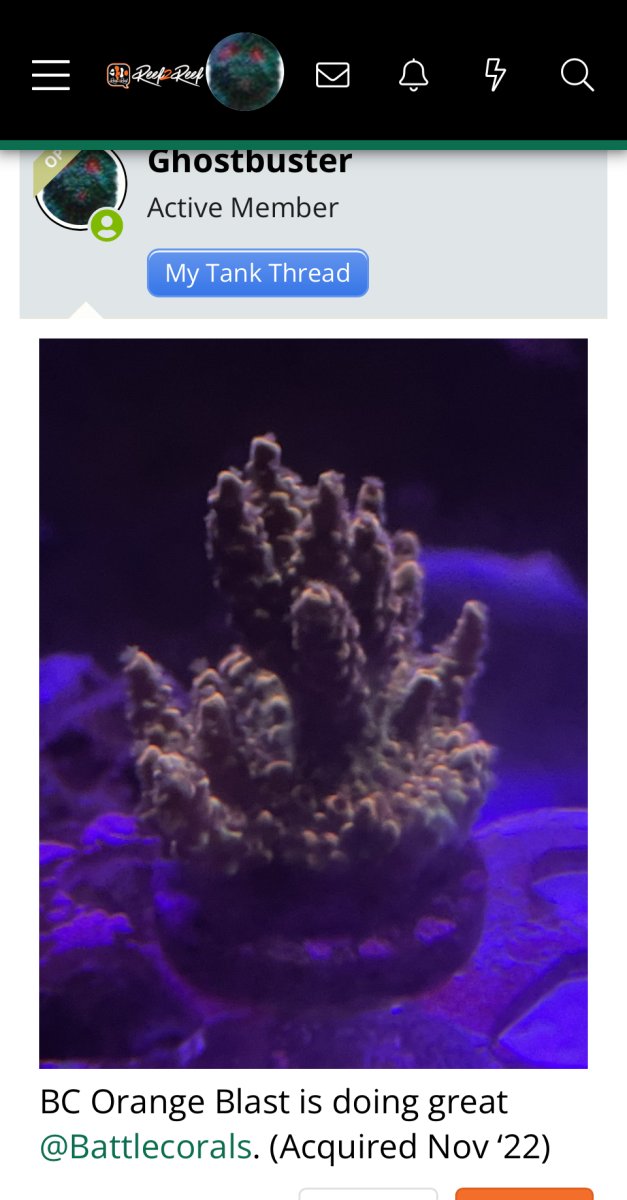Enlarge the coral photo in the post
The width and height of the screenshot is (627, 1200).
[313, 703]
